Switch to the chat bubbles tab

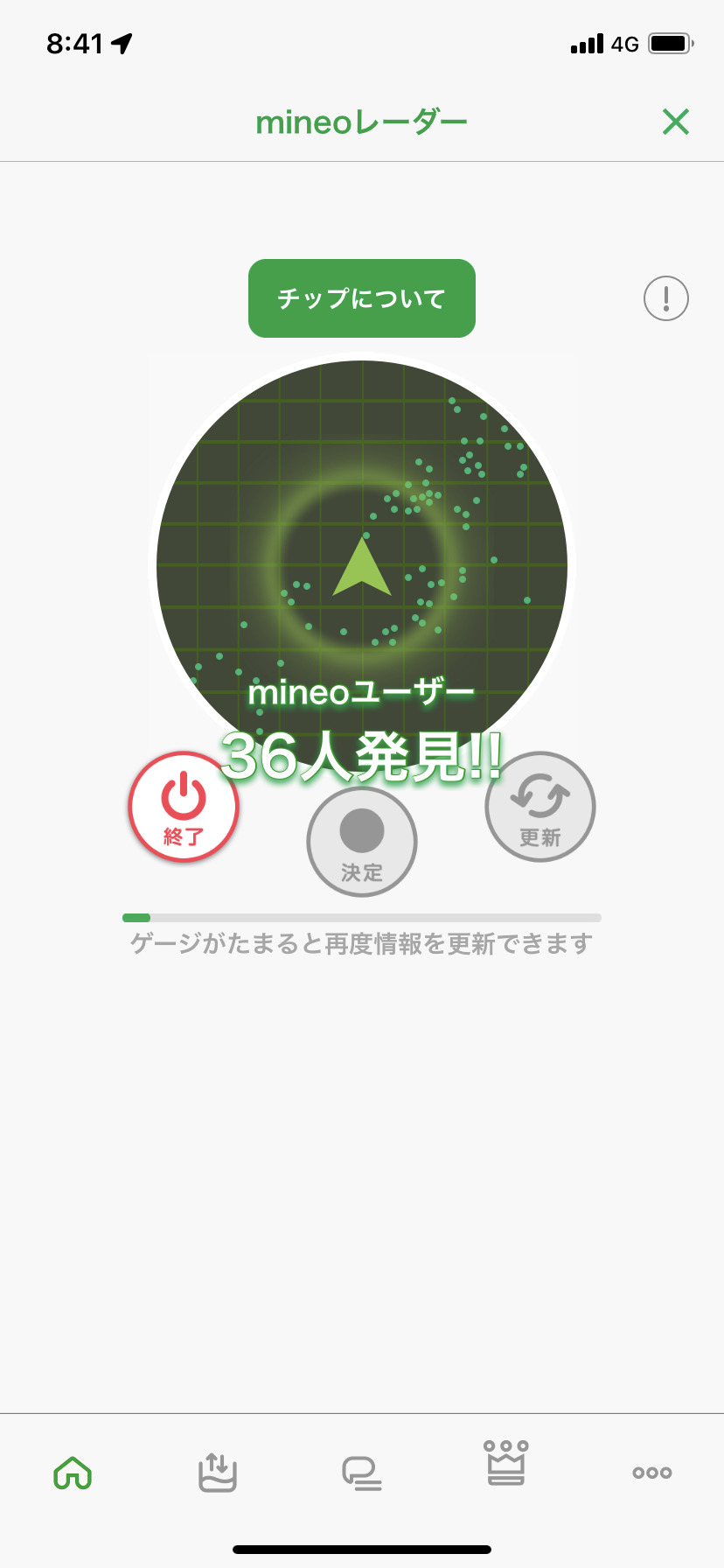coord(362,1473)
